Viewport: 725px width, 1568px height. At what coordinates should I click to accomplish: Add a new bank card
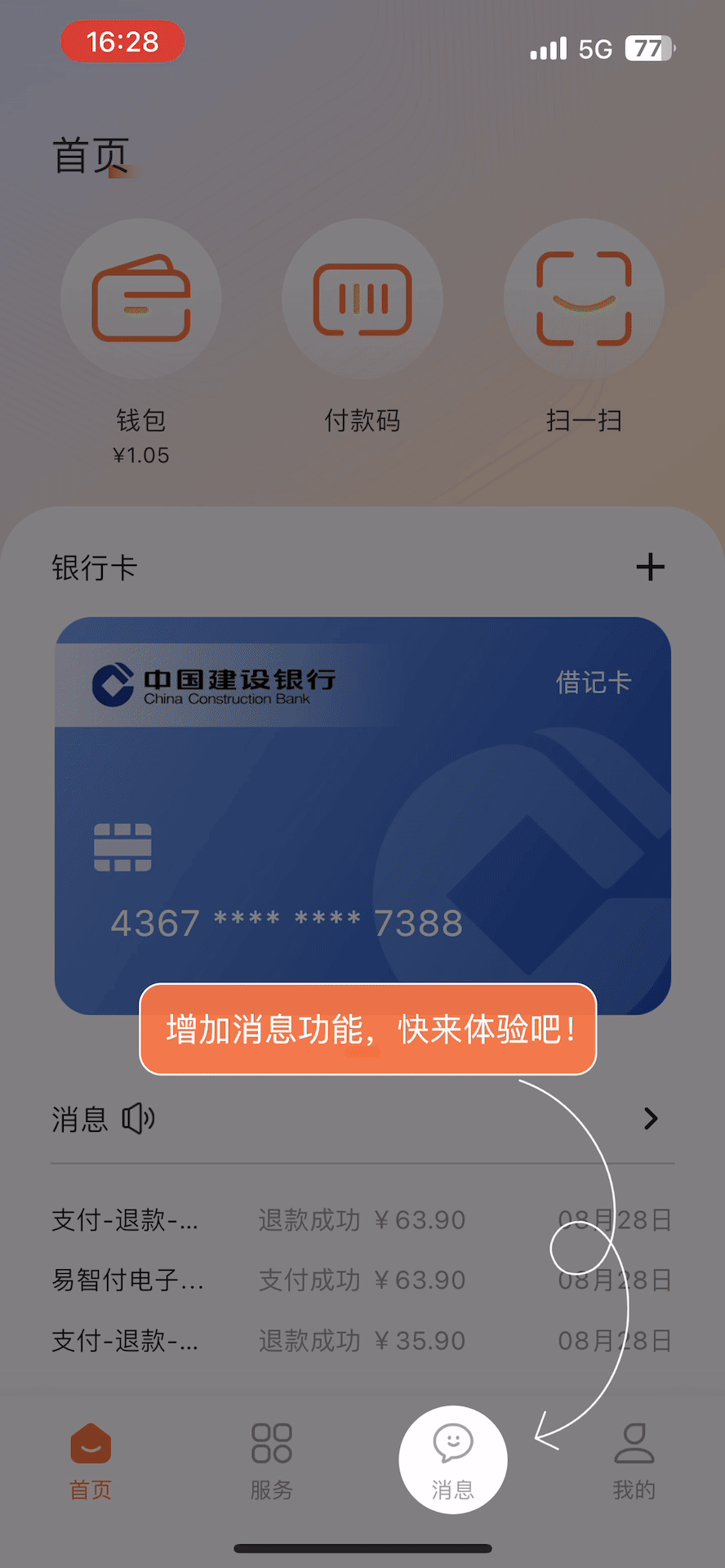(650, 567)
